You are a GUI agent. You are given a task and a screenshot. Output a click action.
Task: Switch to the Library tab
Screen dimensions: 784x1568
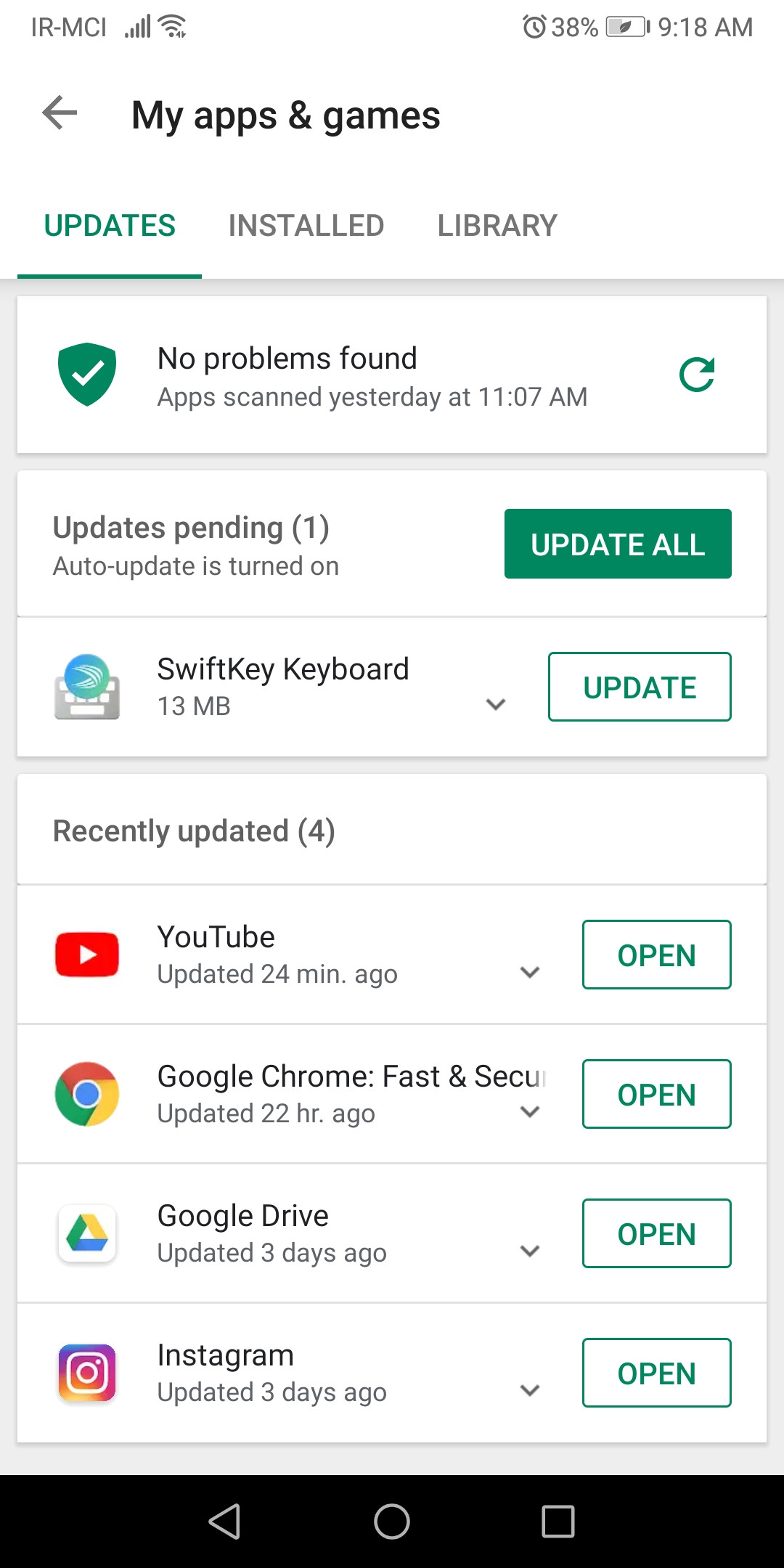(x=497, y=226)
